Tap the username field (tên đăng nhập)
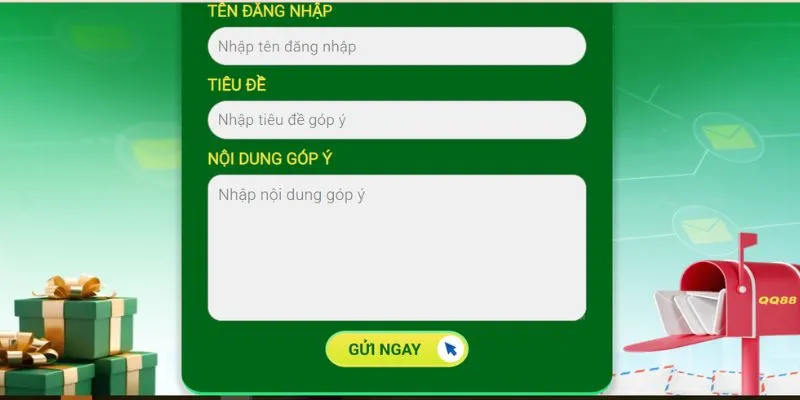The width and height of the screenshot is (800, 400). (396, 46)
